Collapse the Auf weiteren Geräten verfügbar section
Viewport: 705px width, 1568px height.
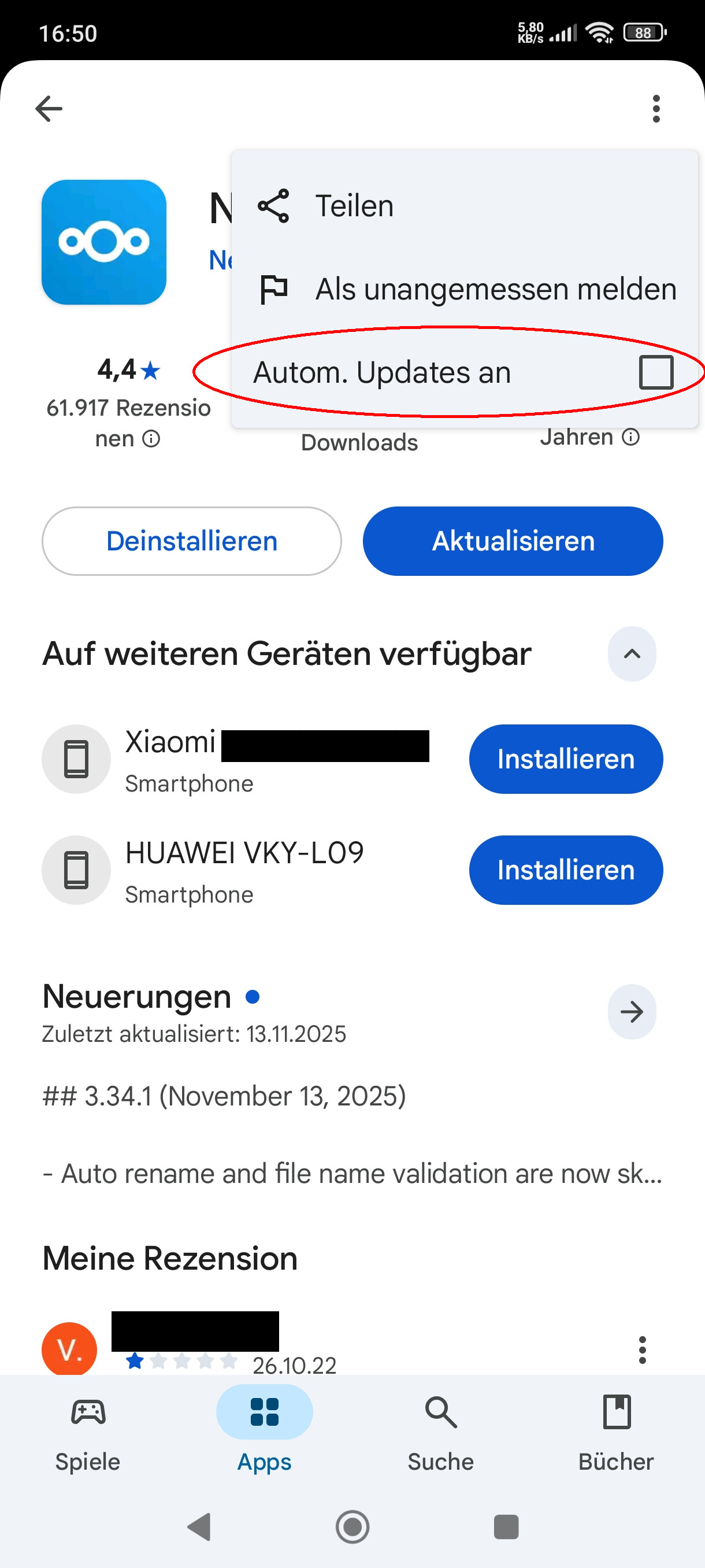pos(632,654)
